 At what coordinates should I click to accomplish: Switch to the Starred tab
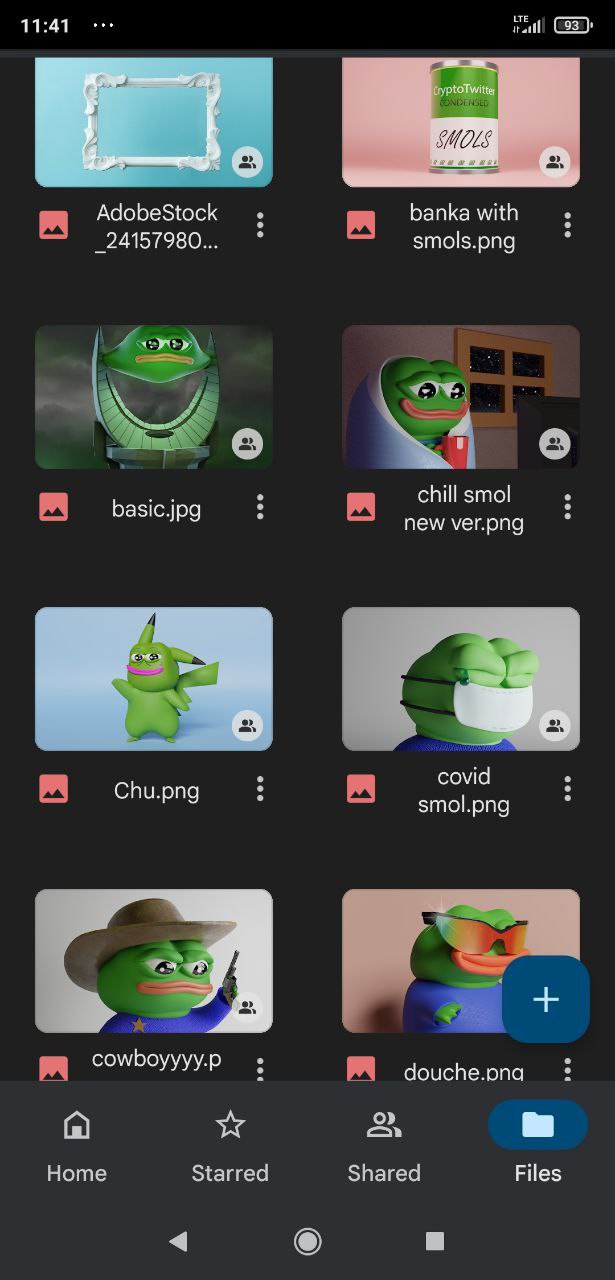(230, 1145)
